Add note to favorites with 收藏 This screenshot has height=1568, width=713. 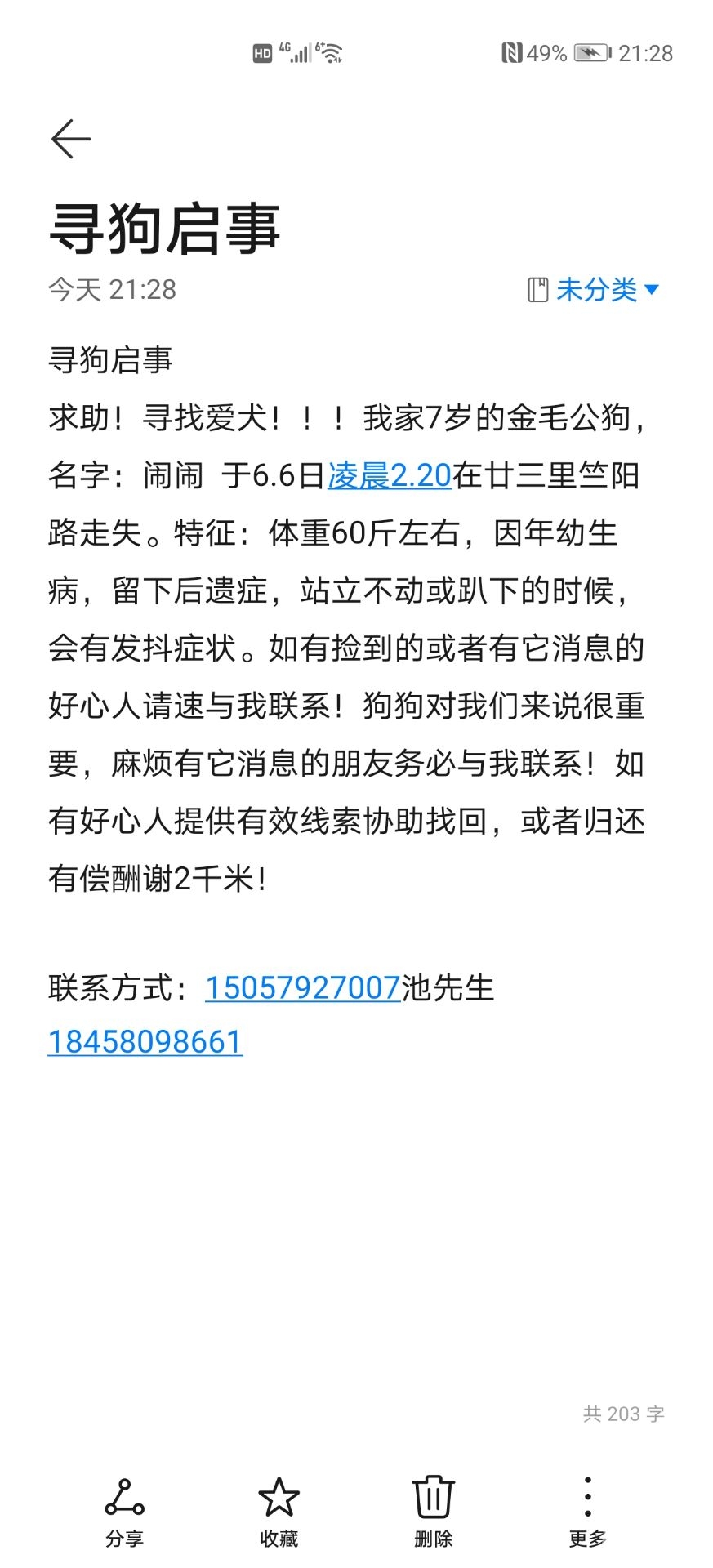pyautogui.click(x=279, y=1511)
